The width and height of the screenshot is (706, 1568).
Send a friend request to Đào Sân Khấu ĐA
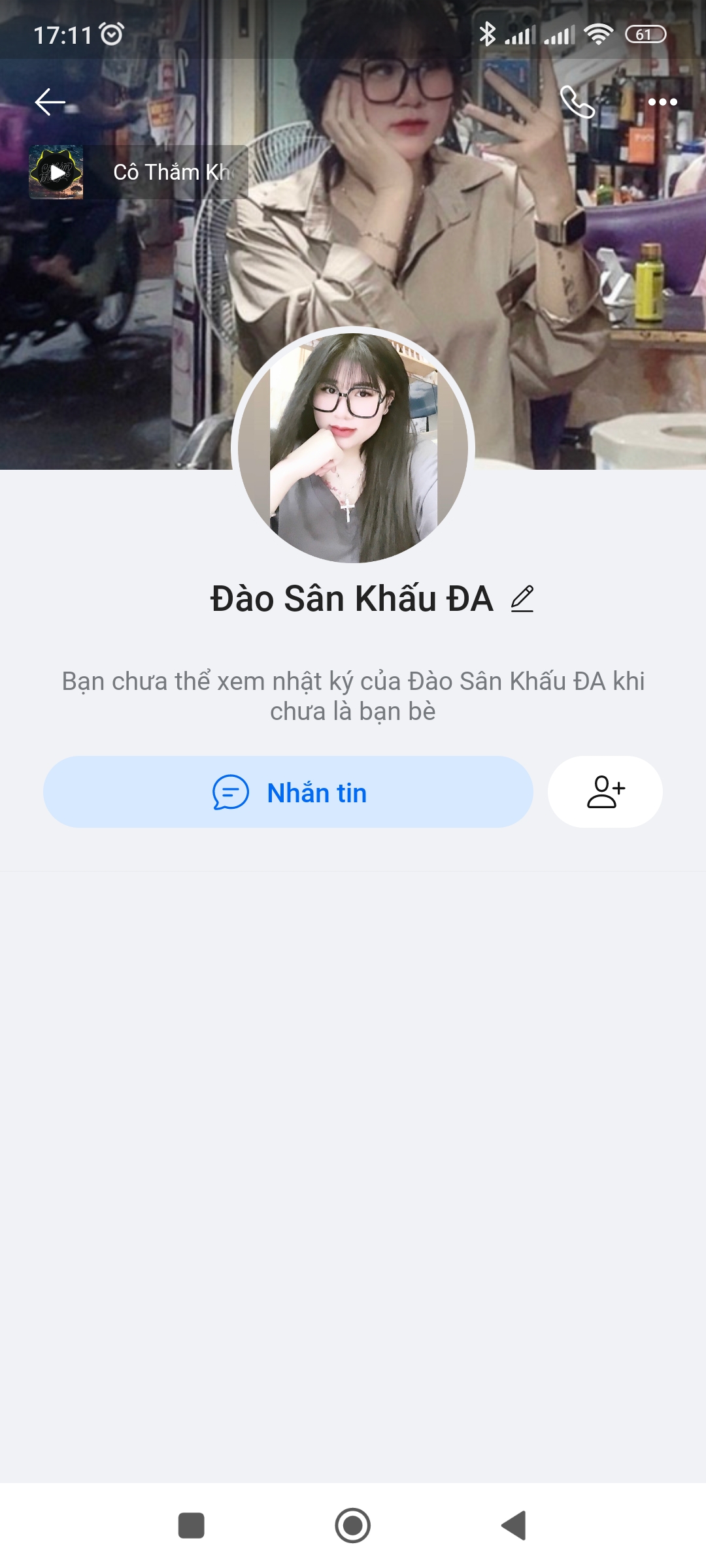tap(604, 792)
